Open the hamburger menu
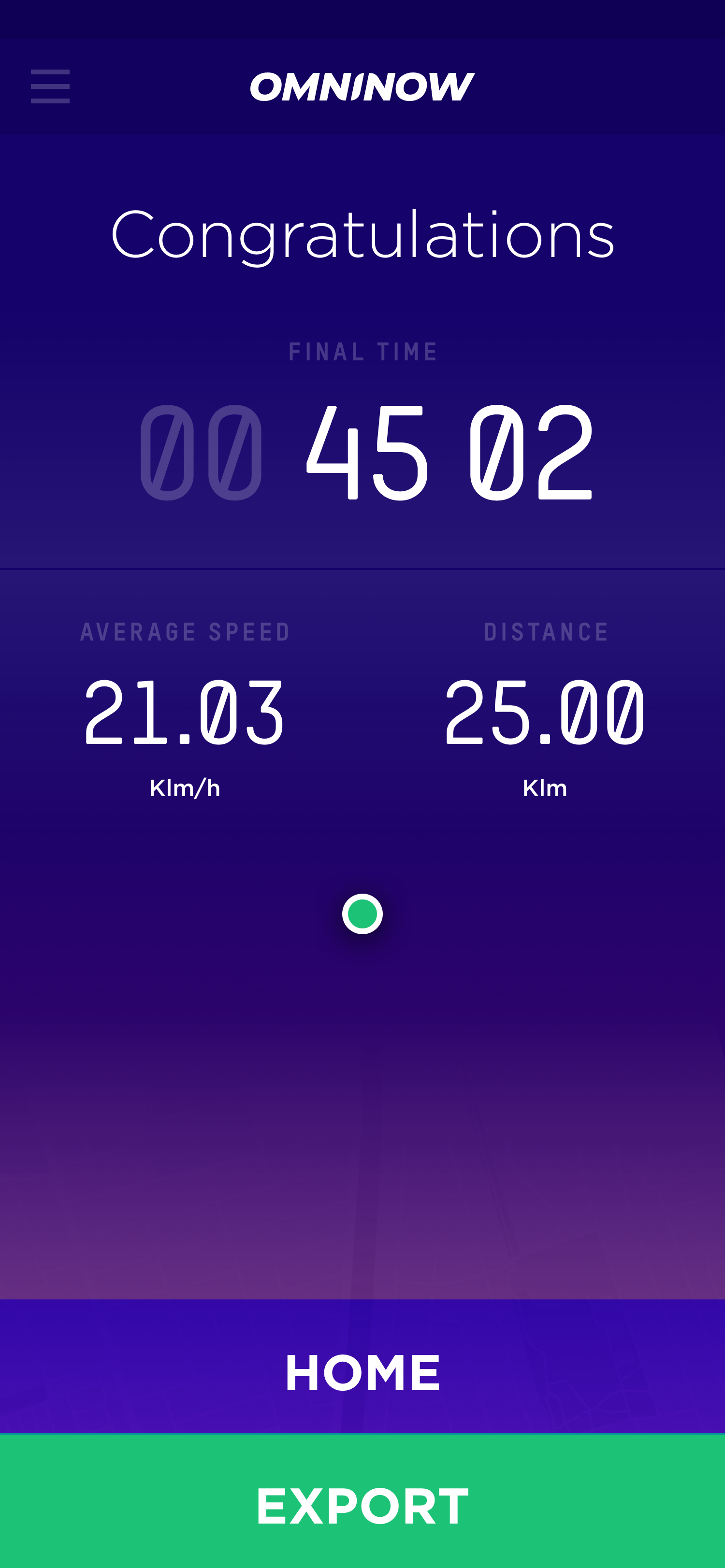This screenshot has width=725, height=1568. (50, 86)
